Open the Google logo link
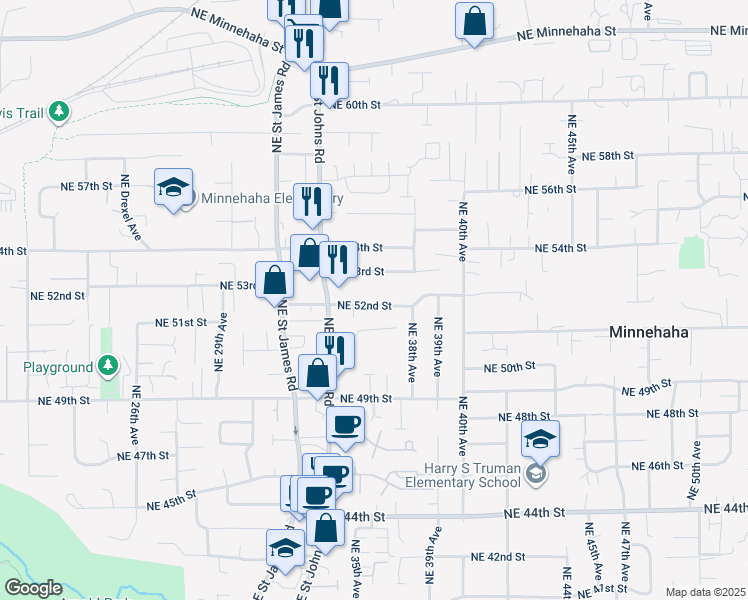Viewport: 748px width, 600px height. point(33,589)
